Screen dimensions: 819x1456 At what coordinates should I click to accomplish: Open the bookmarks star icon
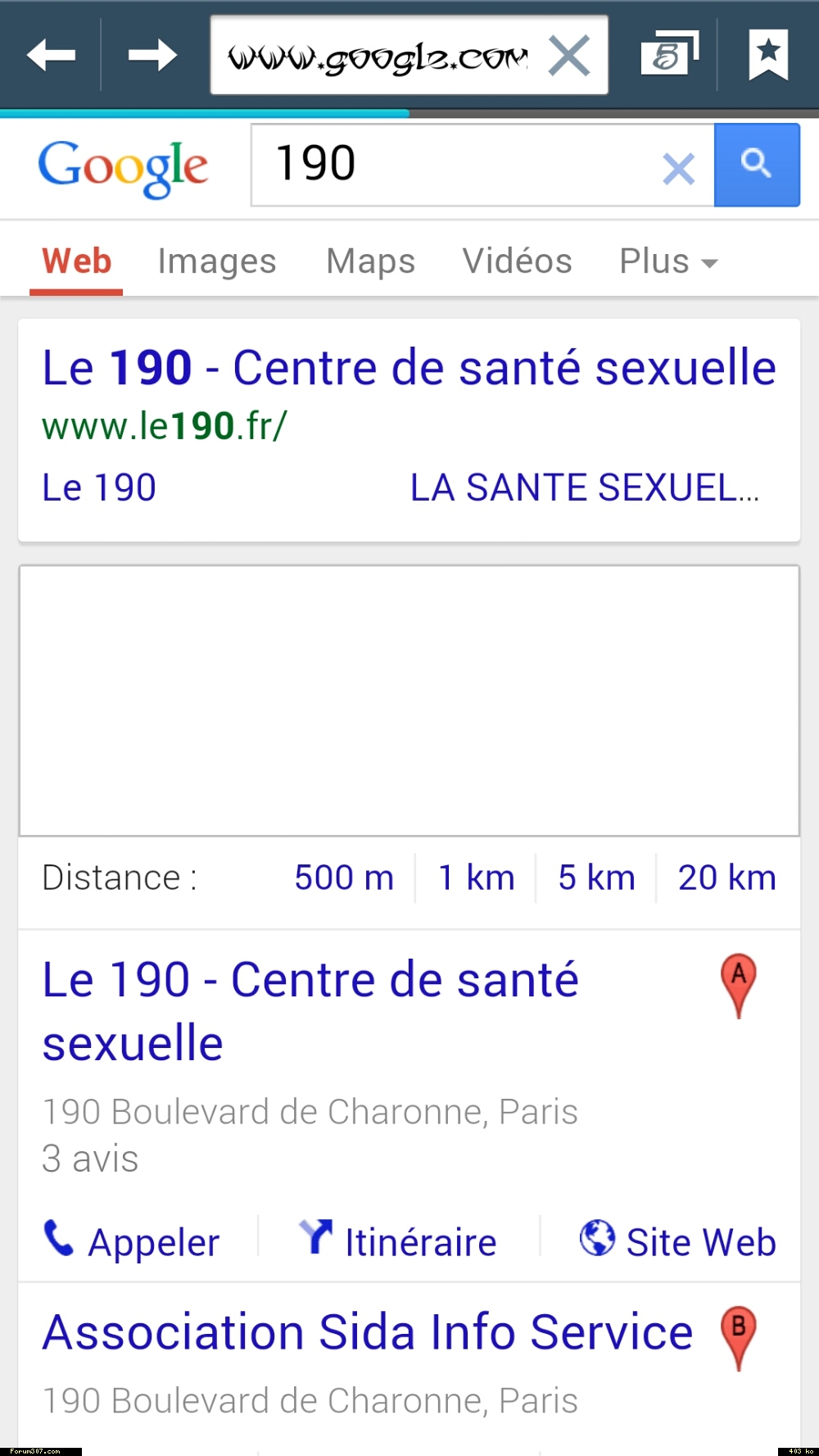click(x=768, y=55)
